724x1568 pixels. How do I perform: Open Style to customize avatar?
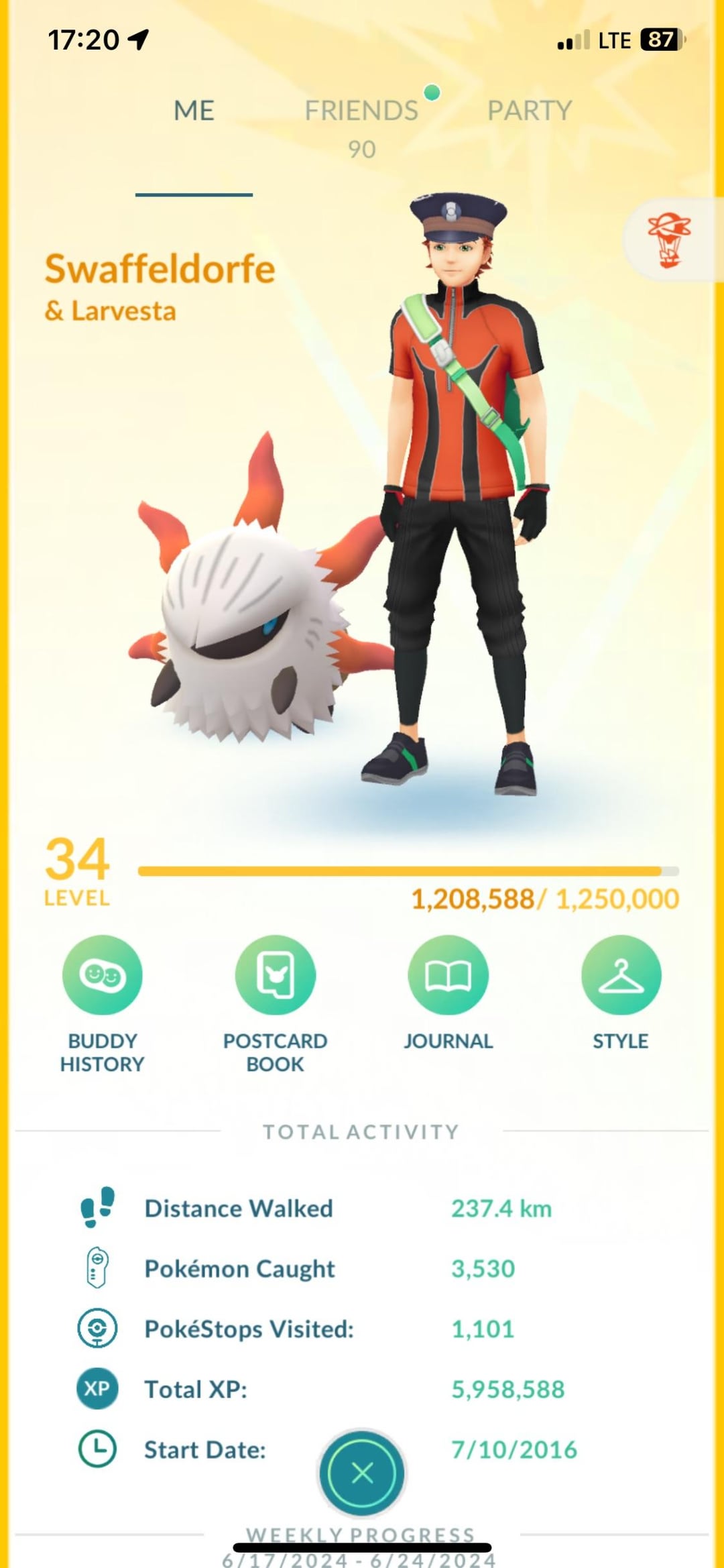[x=621, y=976]
